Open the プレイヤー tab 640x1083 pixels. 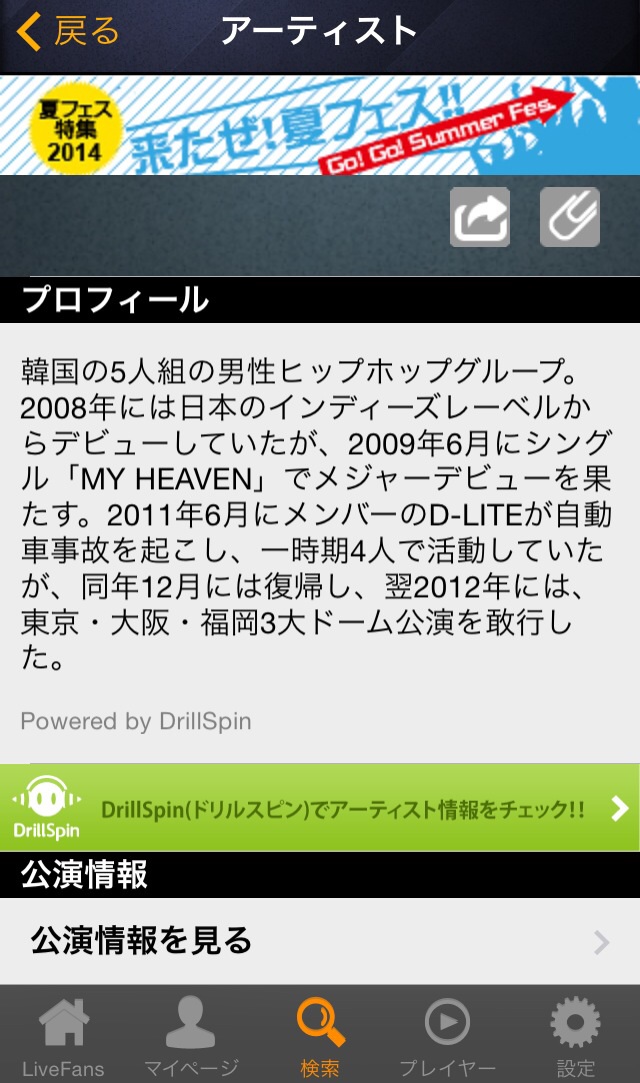447,1036
